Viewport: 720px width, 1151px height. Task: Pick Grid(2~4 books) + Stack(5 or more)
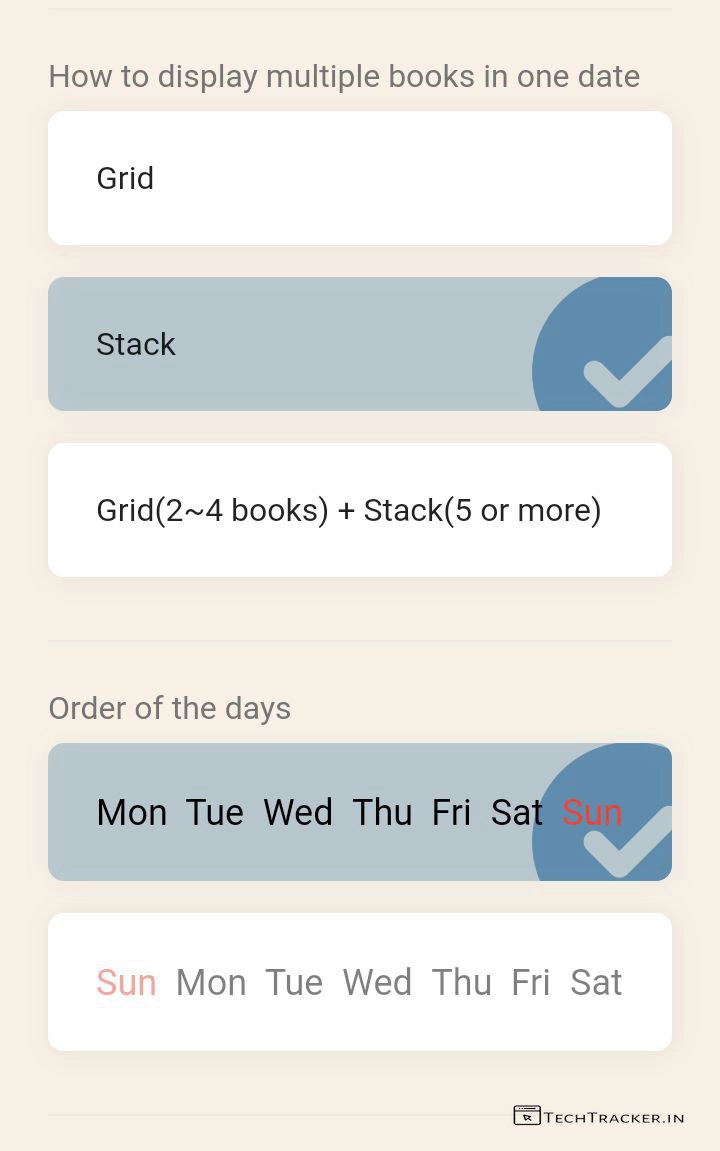click(x=359, y=510)
